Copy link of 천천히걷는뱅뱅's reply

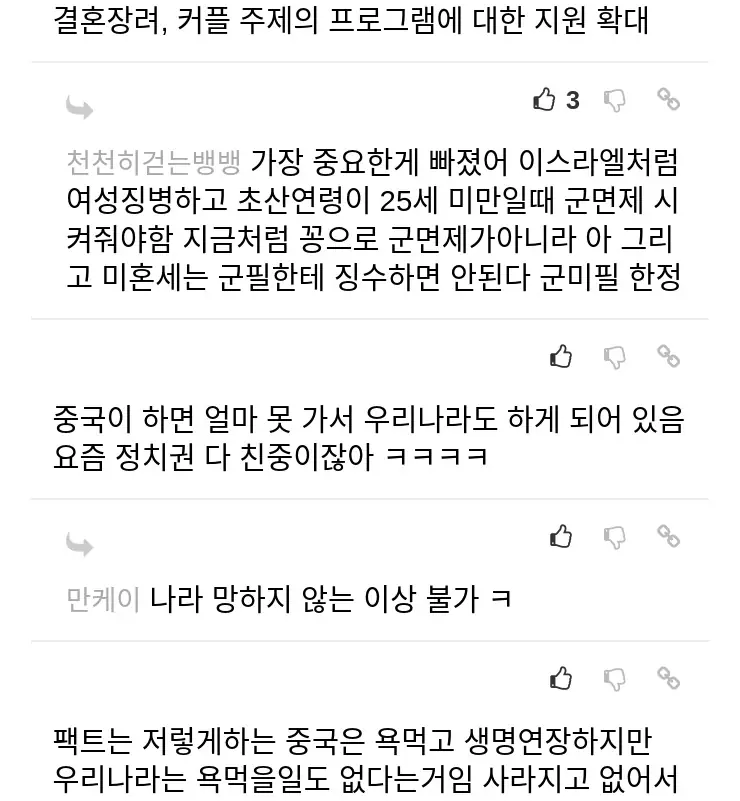coord(668,99)
